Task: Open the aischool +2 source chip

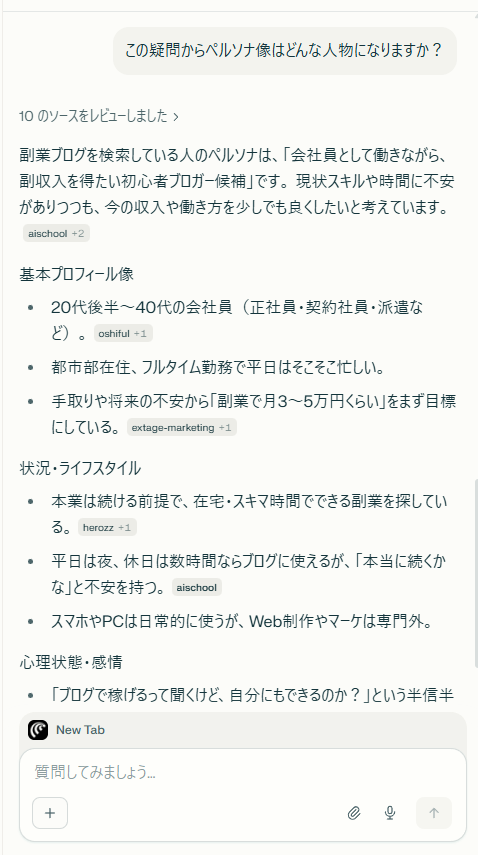Action: coord(56,233)
